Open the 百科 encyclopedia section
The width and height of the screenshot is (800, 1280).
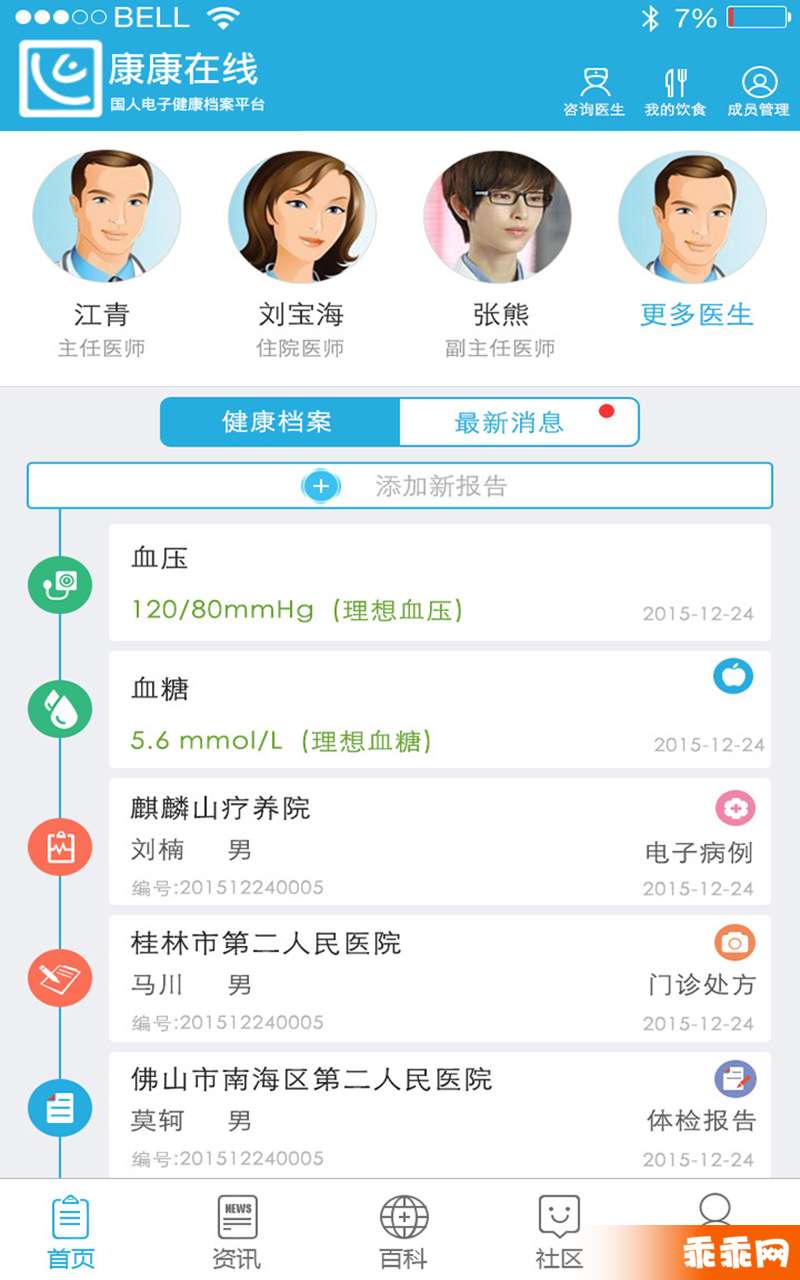coord(401,1230)
